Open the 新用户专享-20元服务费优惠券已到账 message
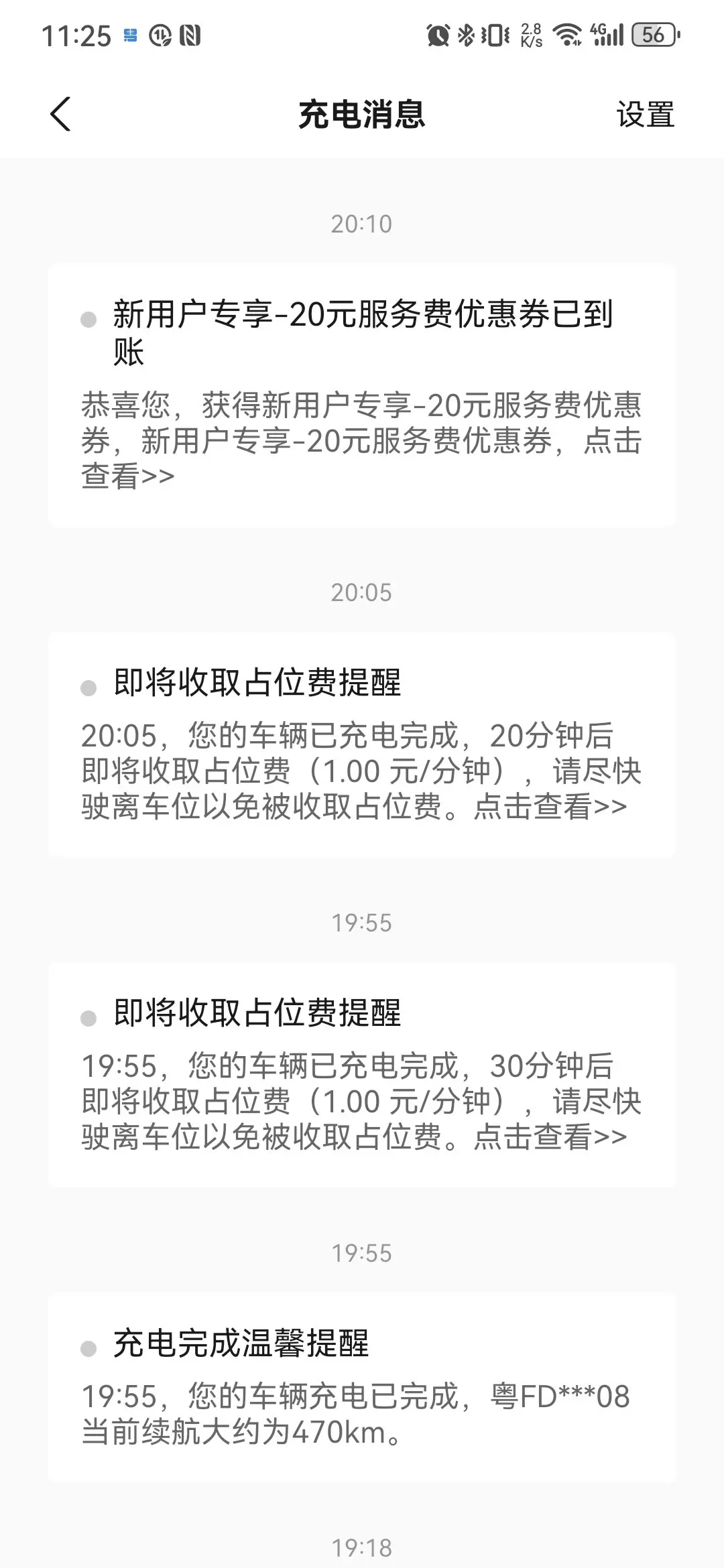Image resolution: width=724 pixels, height=1568 pixels. coord(362,395)
